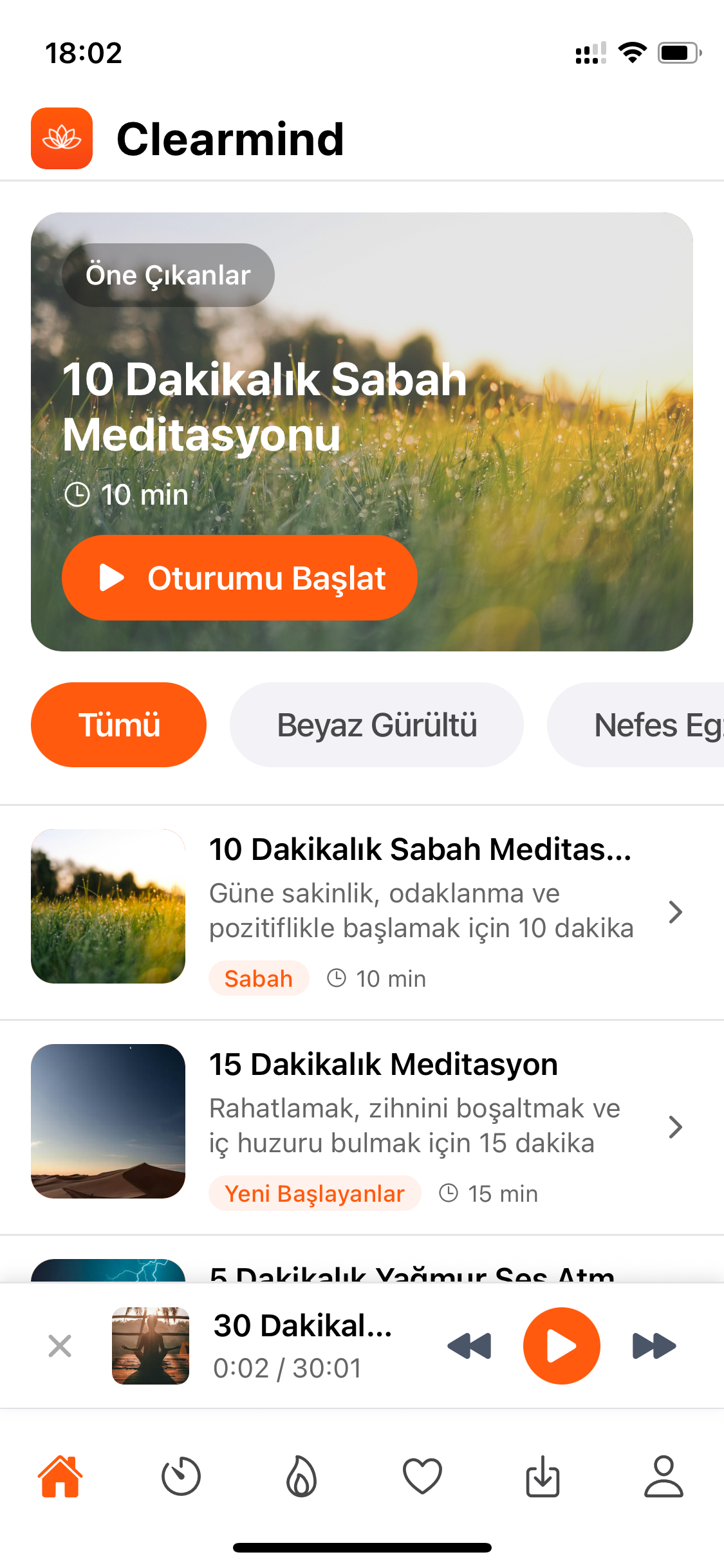Viewport: 724px width, 1568px height.
Task: Play the 30 Dakikalık track
Action: (561, 1346)
